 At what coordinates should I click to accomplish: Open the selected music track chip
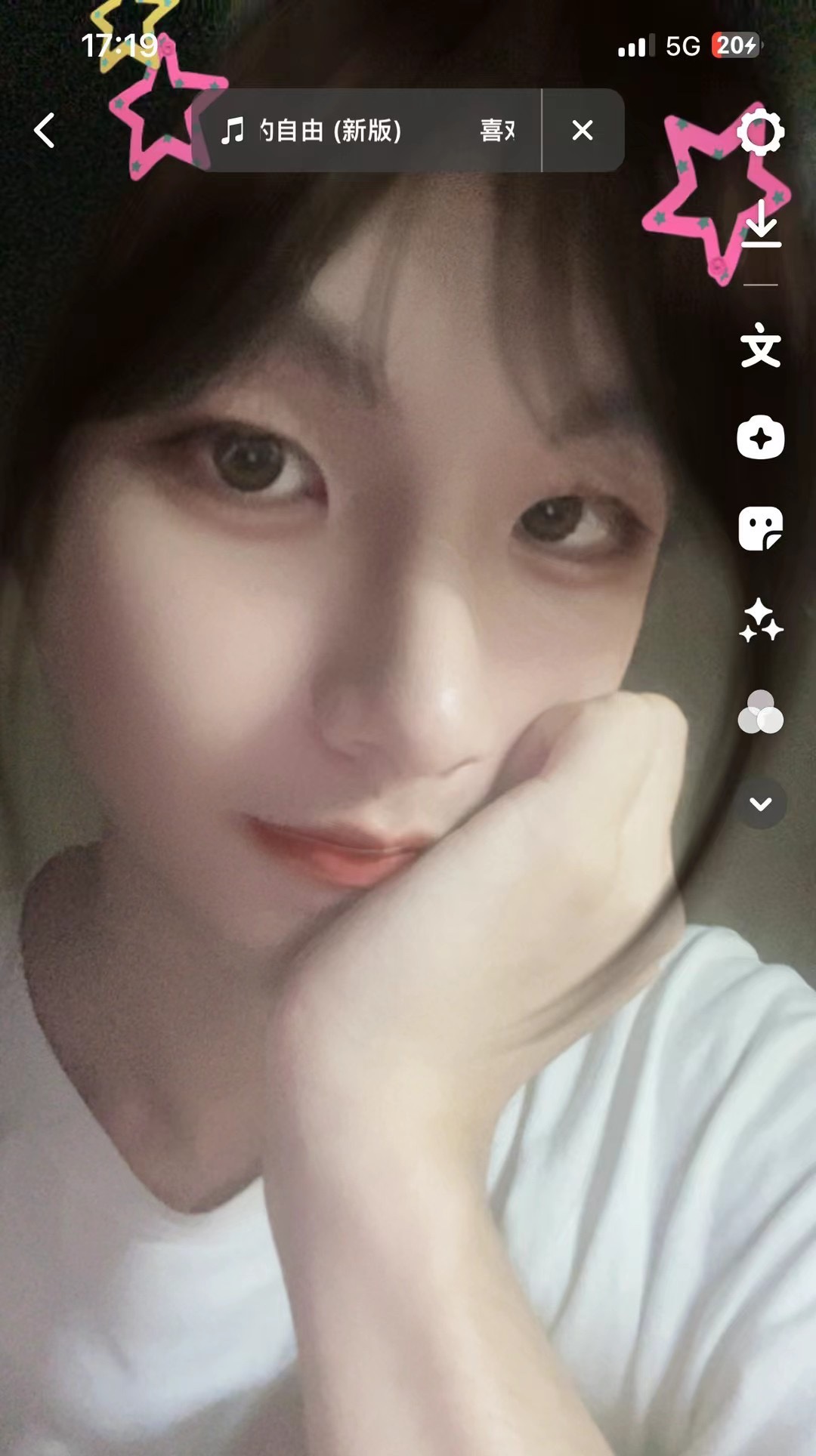(367, 131)
